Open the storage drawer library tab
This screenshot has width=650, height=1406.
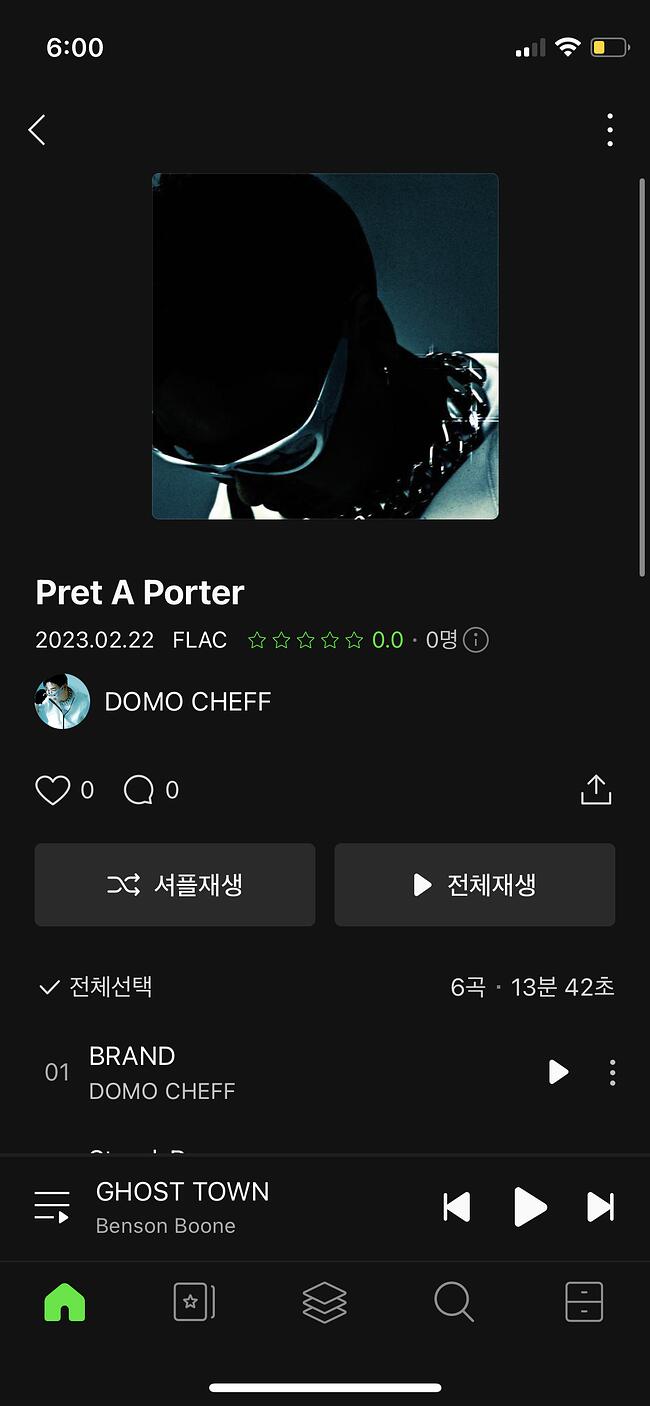pos(584,1302)
